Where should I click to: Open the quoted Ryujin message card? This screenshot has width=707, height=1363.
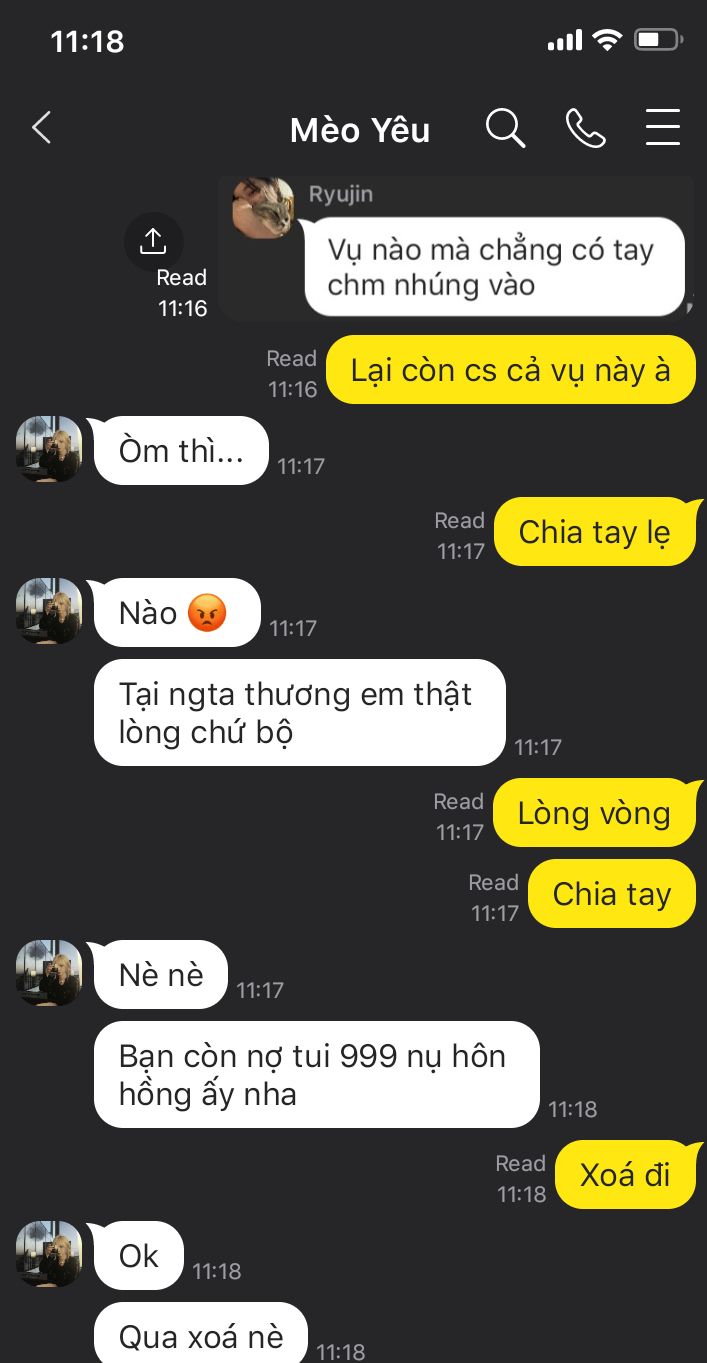(x=455, y=248)
